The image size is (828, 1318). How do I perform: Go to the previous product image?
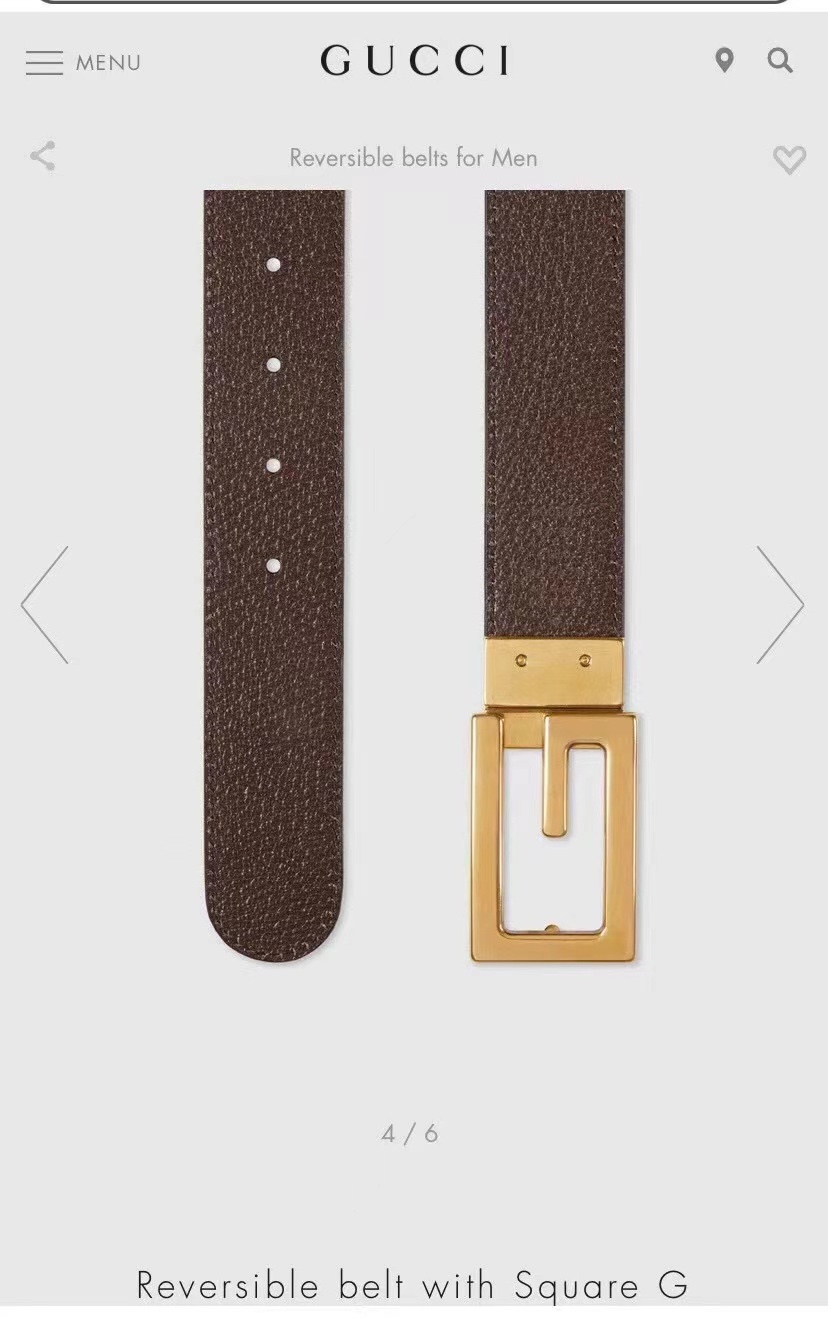45,604
